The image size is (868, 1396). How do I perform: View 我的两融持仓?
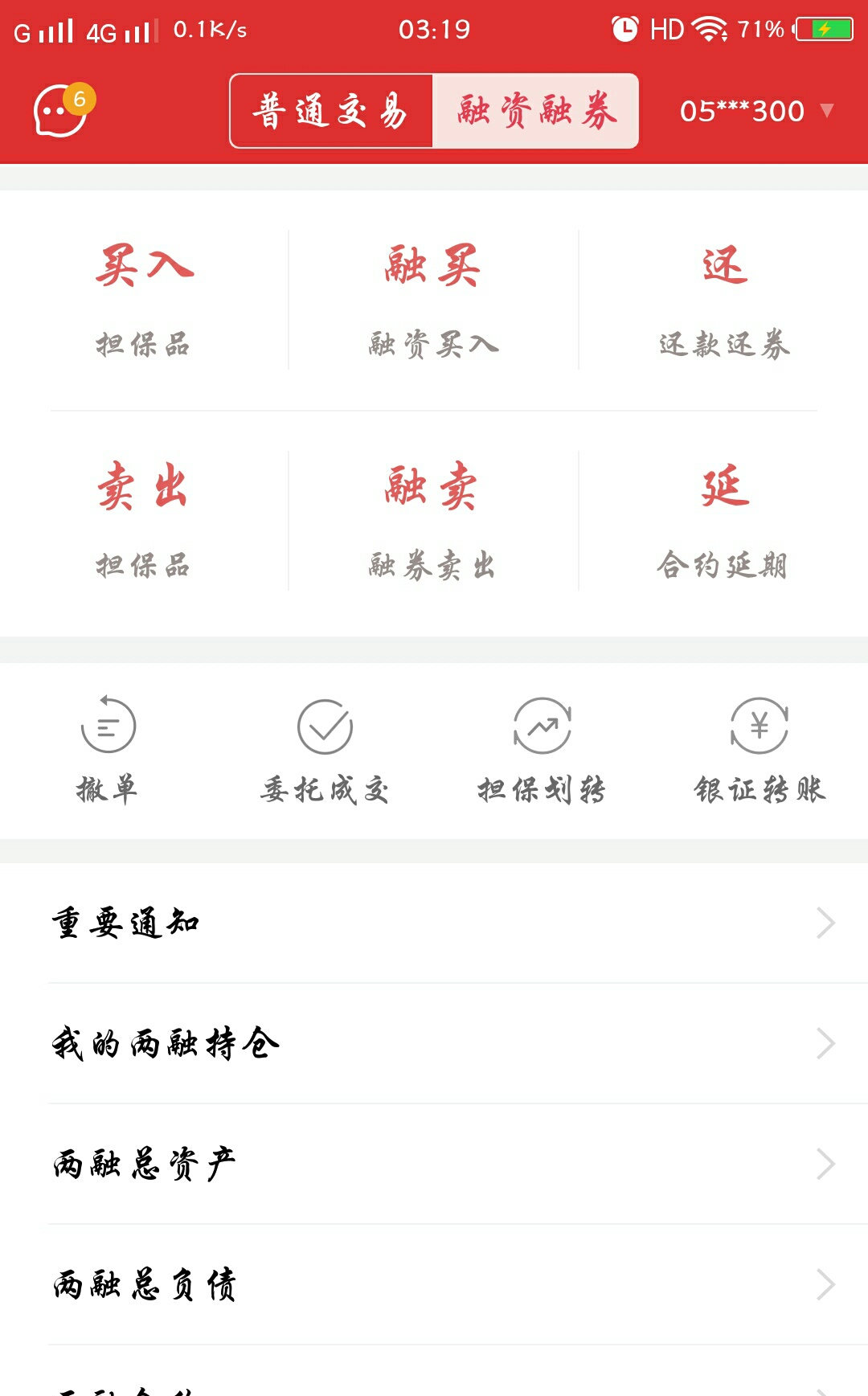(434, 1043)
